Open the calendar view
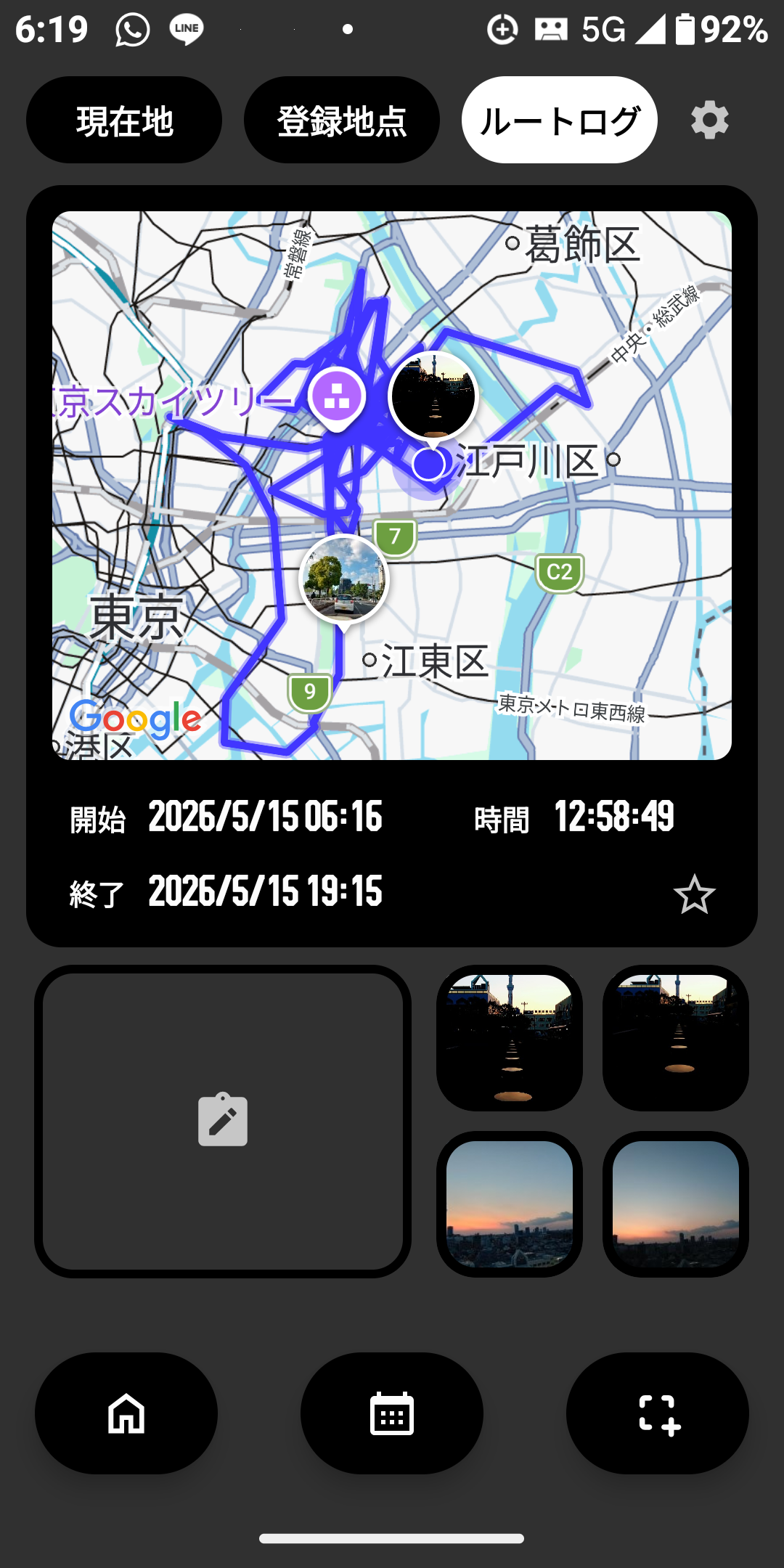784x1568 pixels. 392,1413
